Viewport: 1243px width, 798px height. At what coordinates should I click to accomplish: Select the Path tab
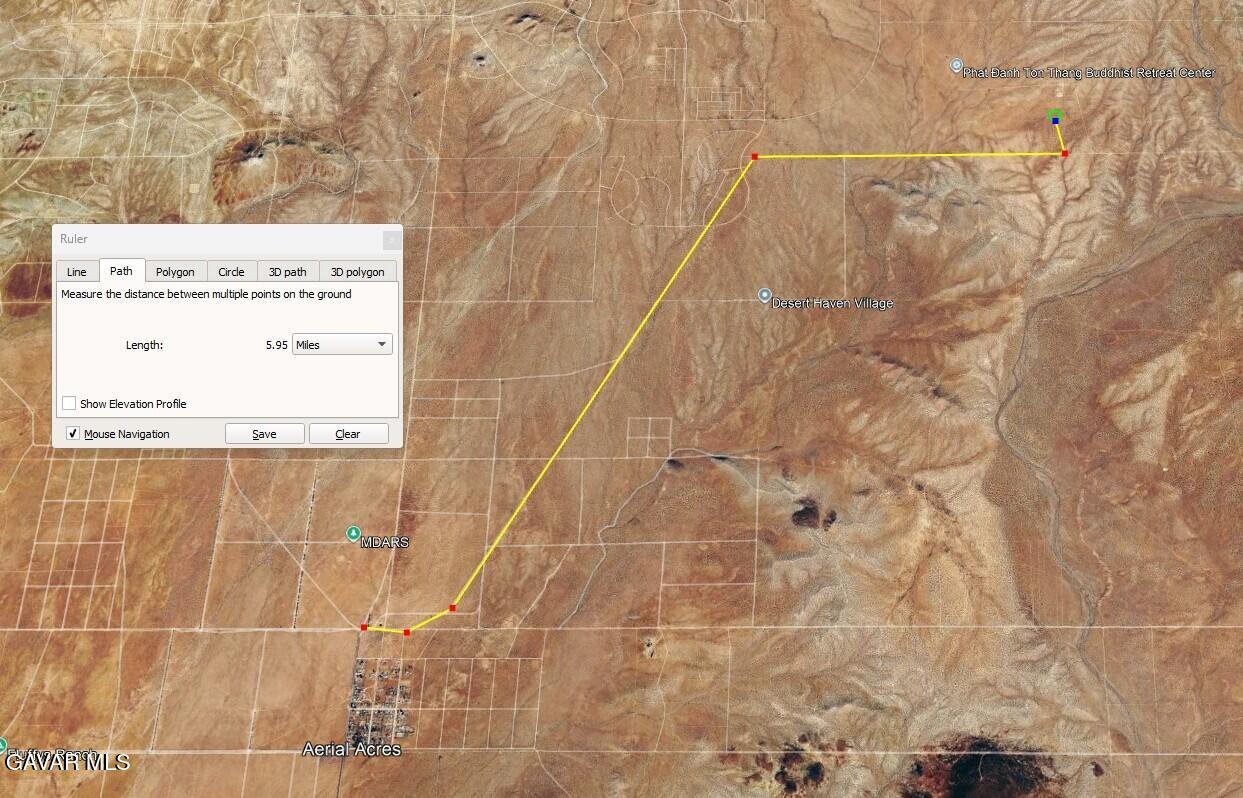point(121,271)
